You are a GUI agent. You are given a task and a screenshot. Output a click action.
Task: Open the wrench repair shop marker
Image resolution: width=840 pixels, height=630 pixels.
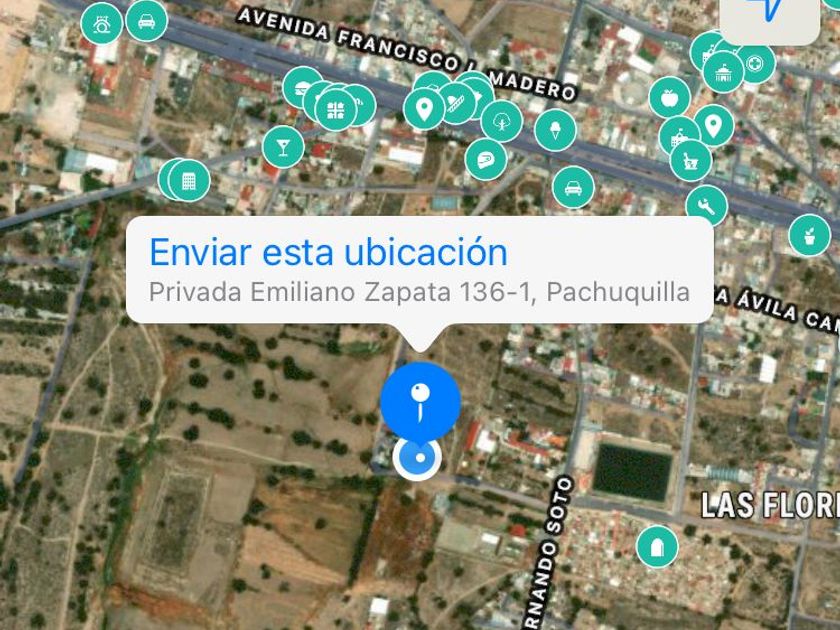click(707, 206)
